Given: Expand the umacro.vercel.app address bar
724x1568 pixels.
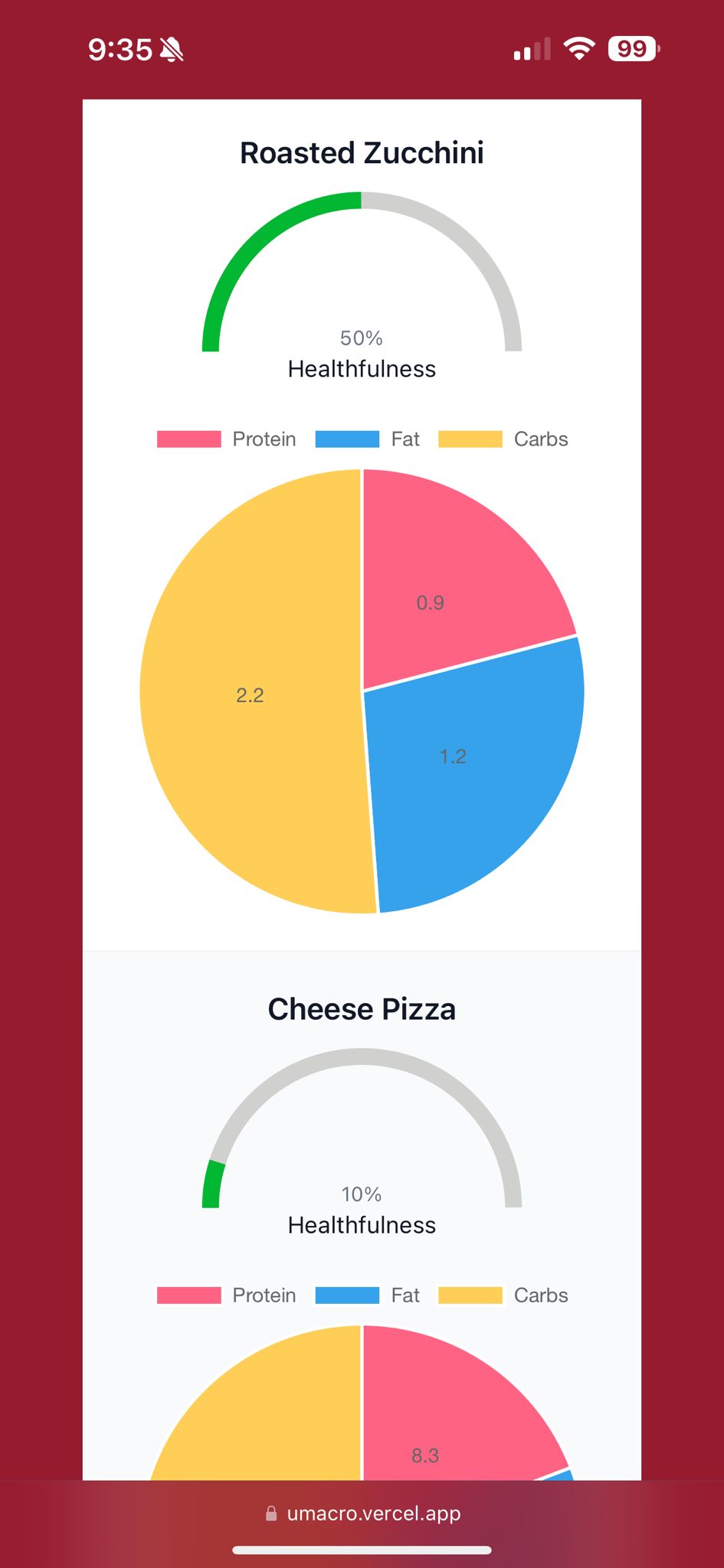Looking at the screenshot, I should pyautogui.click(x=362, y=1514).
